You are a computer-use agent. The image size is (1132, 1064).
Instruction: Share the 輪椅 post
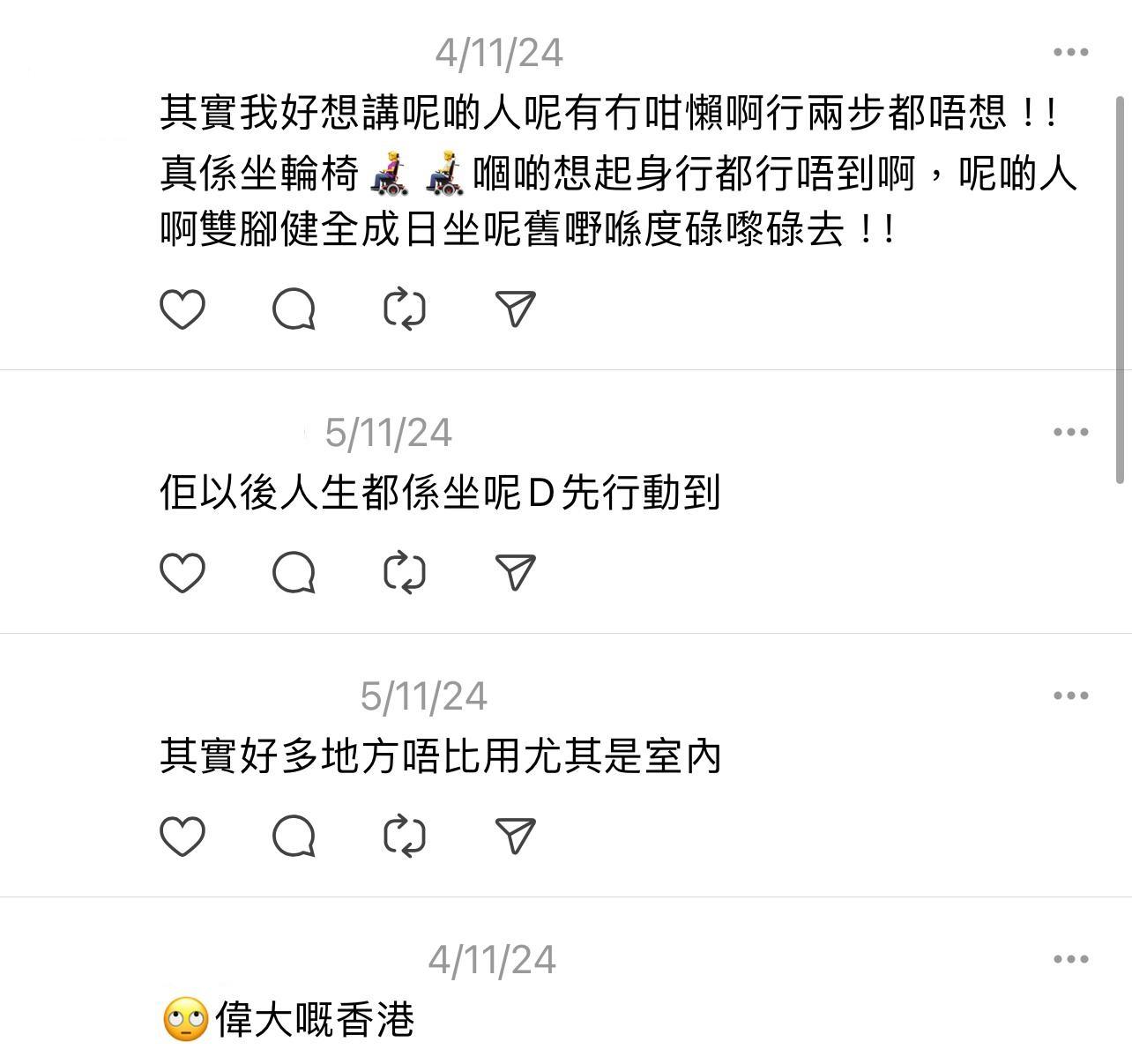coord(516,309)
